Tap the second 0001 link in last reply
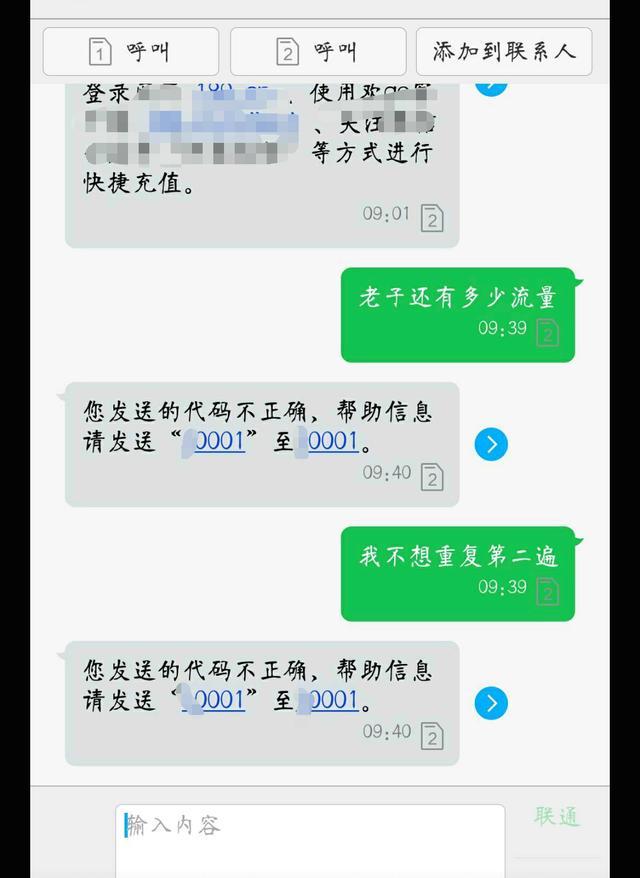Viewport: 640px width, 878px height. [x=333, y=700]
